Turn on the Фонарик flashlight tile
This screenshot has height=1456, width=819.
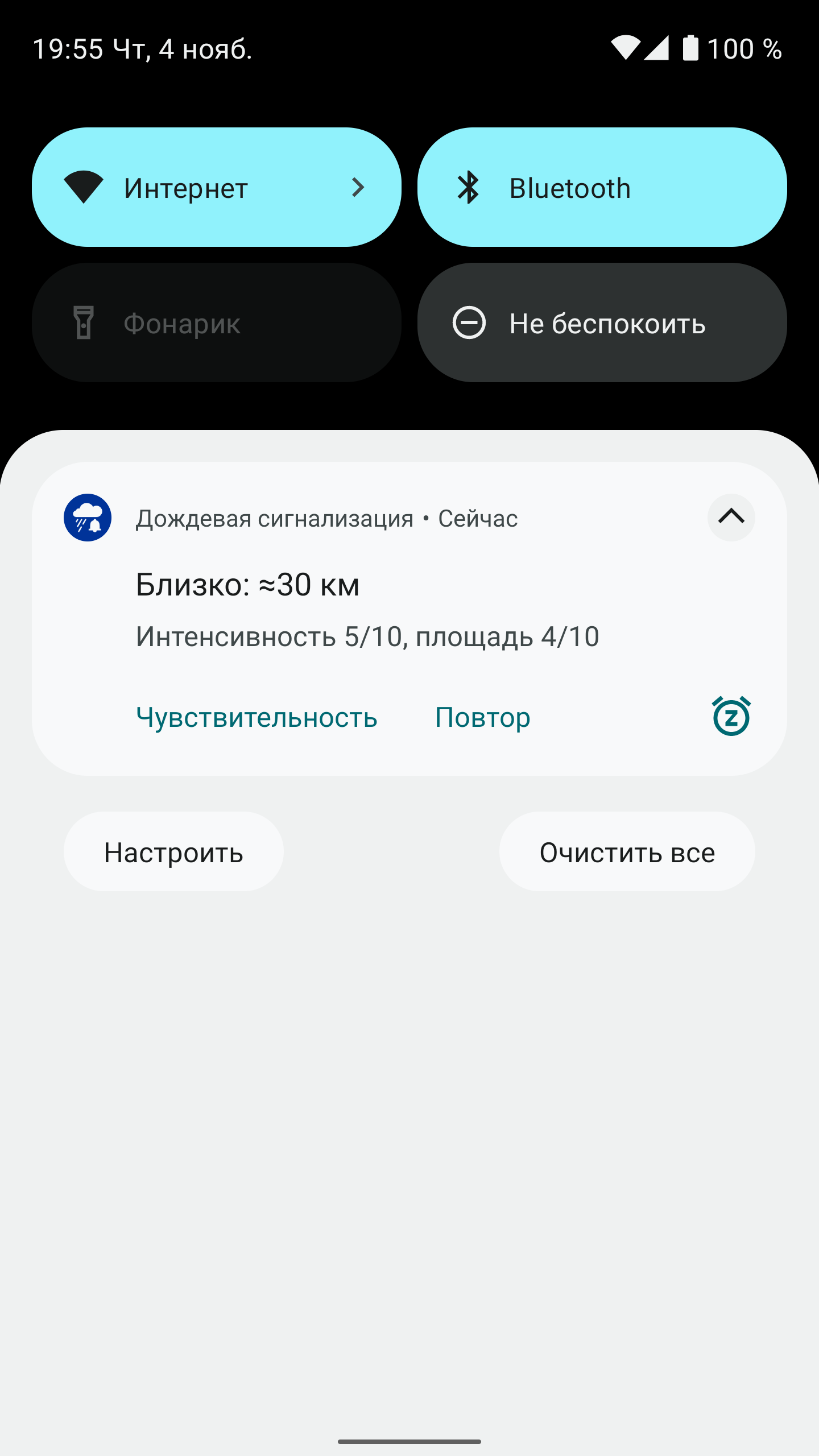click(x=217, y=322)
